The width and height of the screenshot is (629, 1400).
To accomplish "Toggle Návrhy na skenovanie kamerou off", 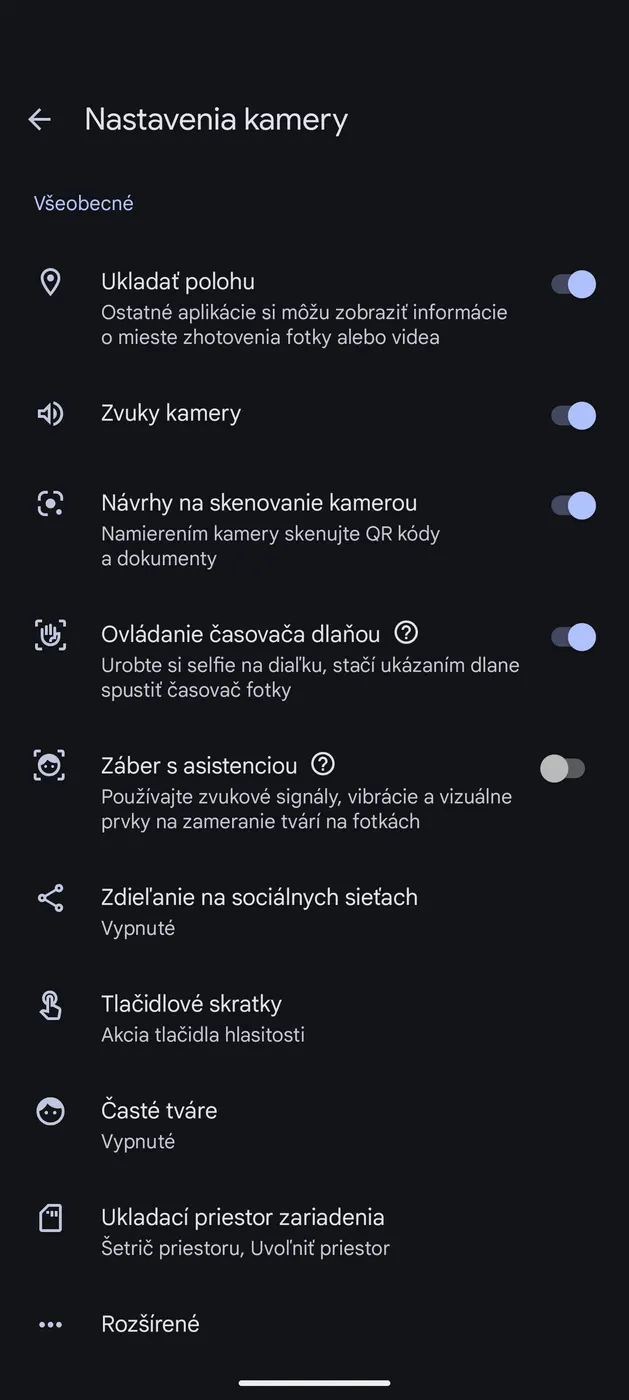I will [x=573, y=505].
